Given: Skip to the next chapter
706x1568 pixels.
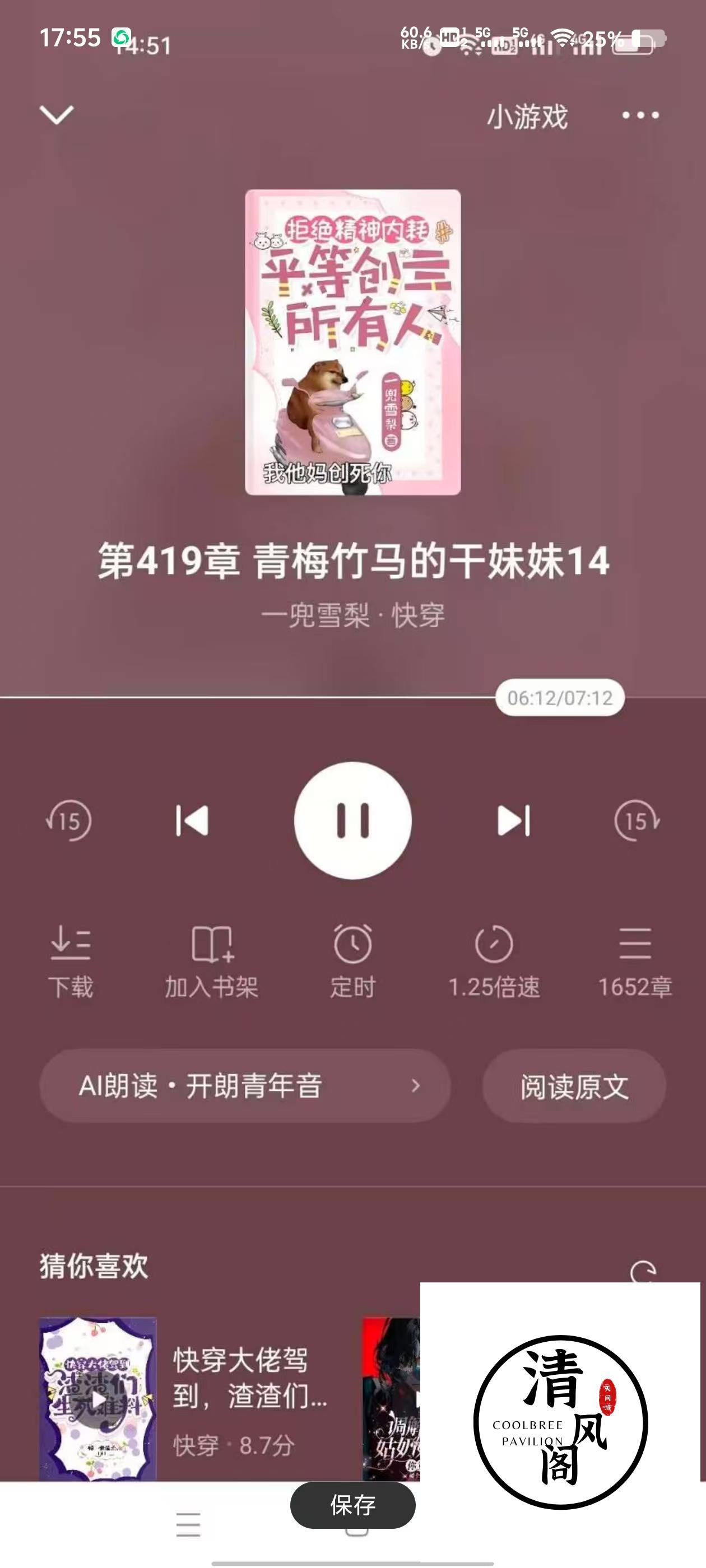Looking at the screenshot, I should pyautogui.click(x=513, y=820).
